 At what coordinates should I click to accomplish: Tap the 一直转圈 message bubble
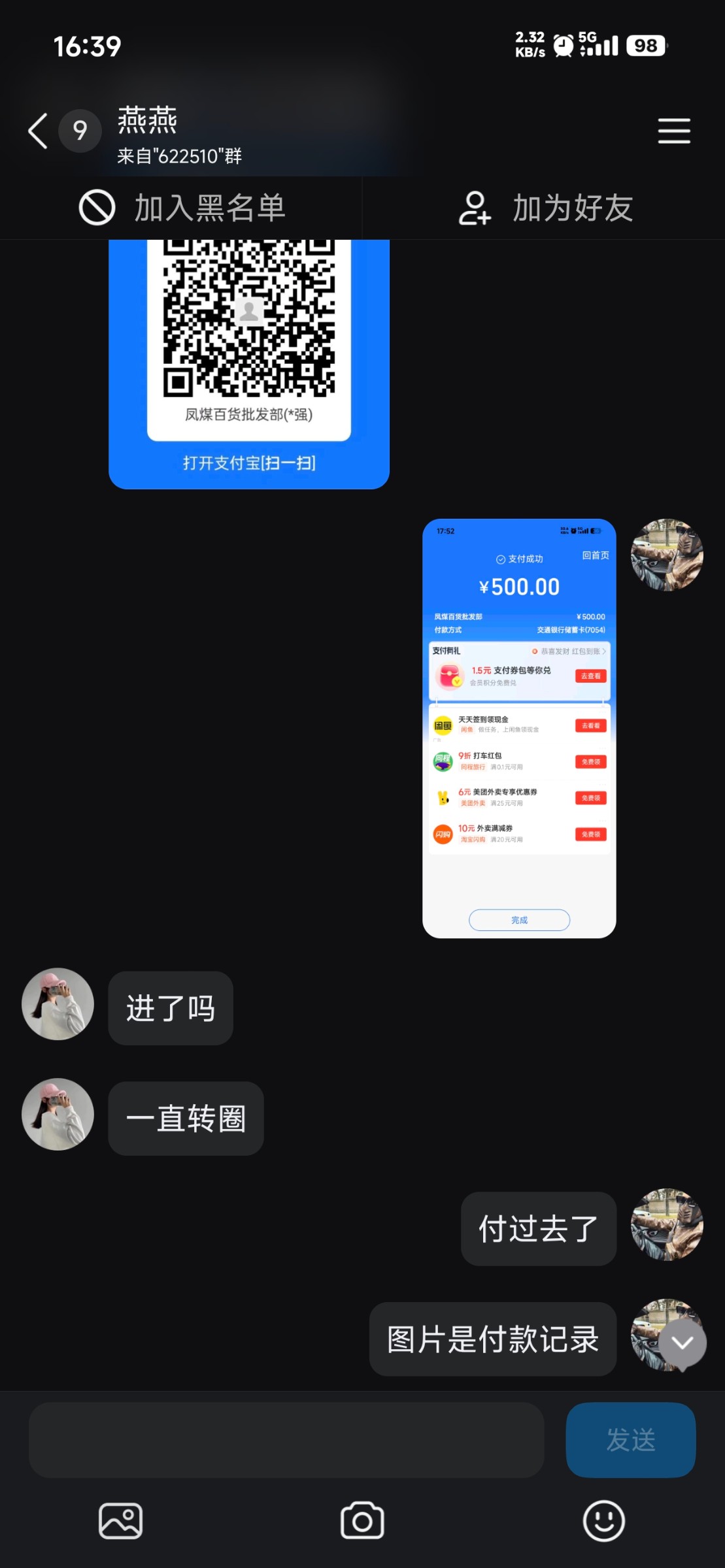point(186,1117)
